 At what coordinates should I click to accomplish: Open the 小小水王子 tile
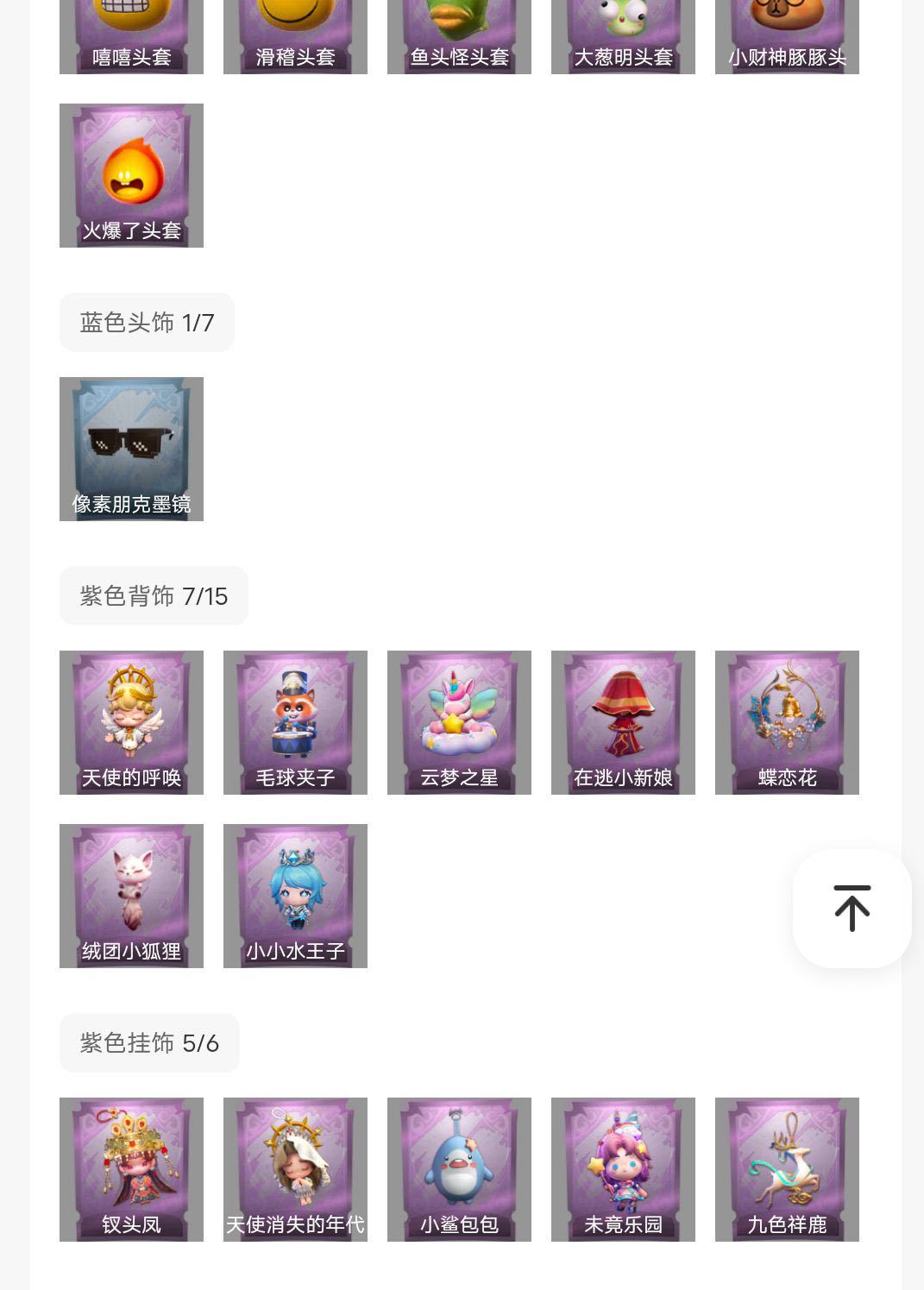tap(295, 896)
